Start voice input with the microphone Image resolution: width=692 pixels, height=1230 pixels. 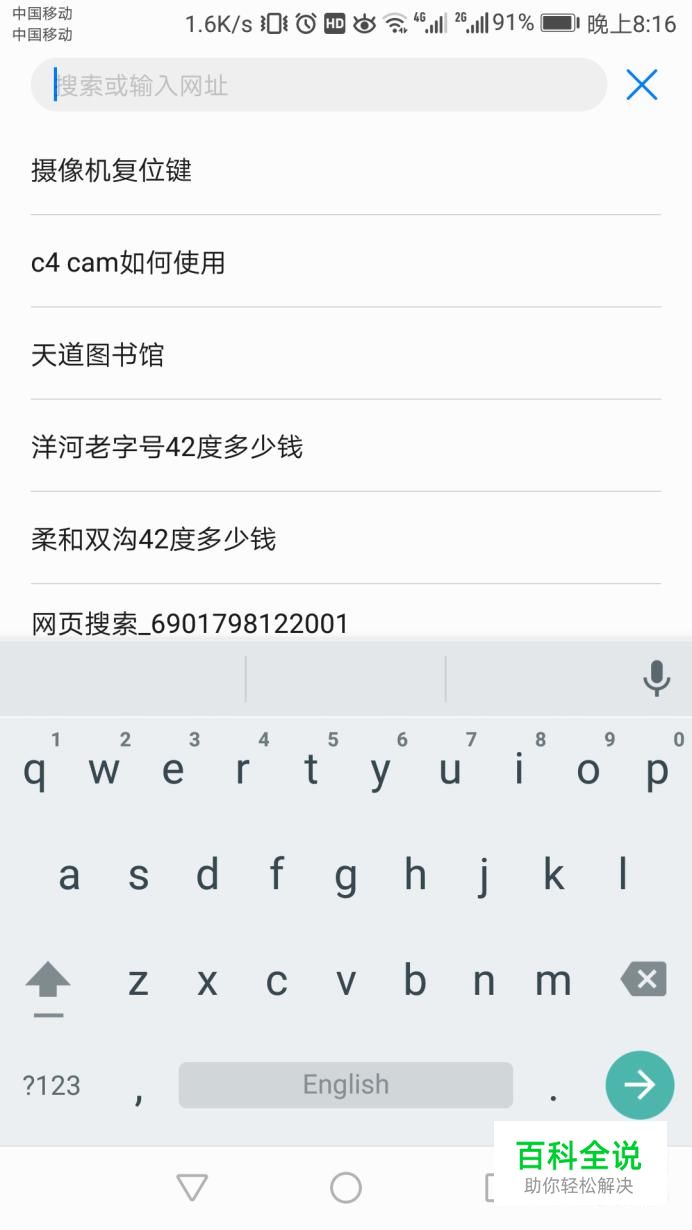point(656,679)
